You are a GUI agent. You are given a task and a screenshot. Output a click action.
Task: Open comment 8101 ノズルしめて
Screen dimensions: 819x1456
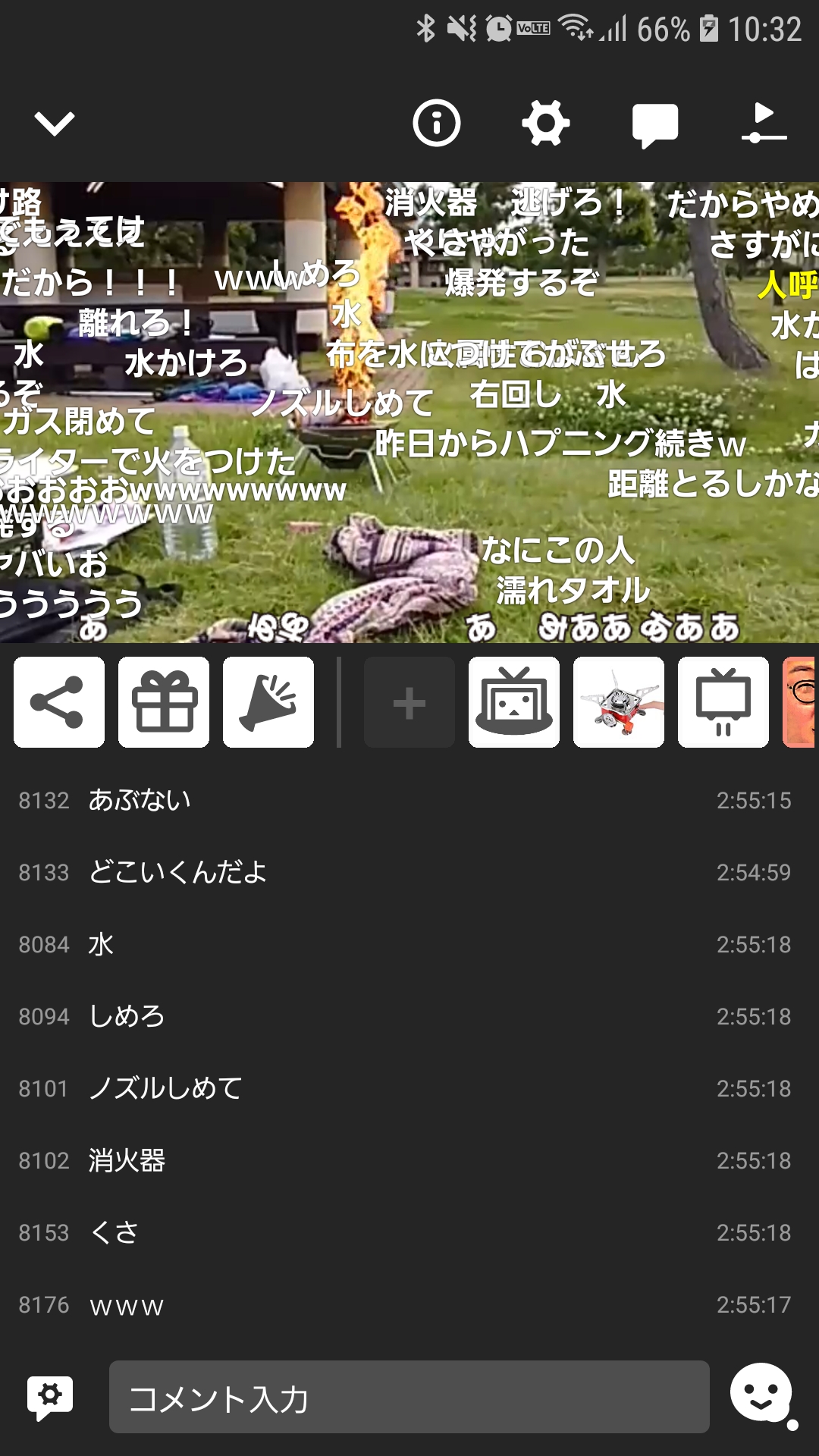(x=409, y=1088)
